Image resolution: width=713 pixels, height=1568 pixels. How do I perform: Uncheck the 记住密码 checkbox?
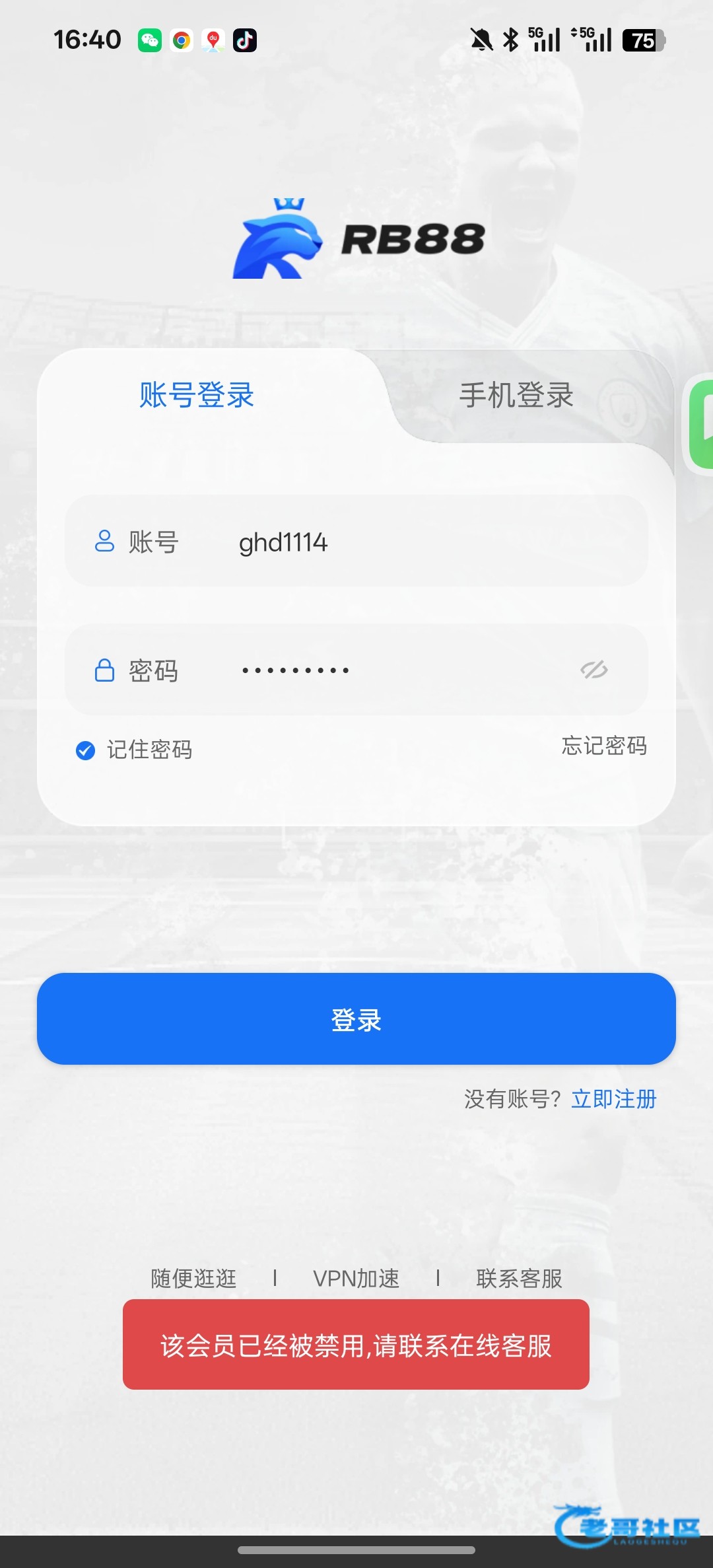85,750
